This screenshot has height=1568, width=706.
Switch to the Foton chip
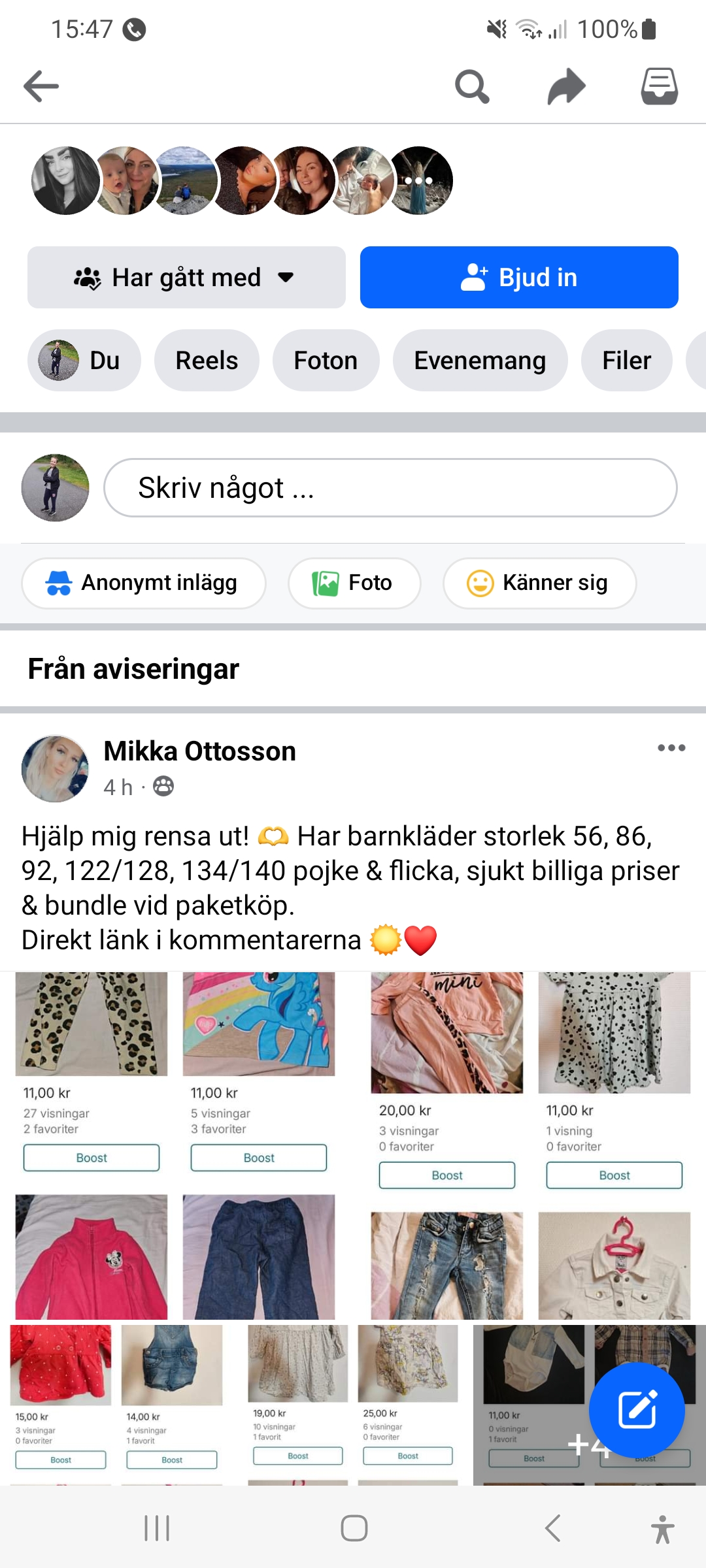pyautogui.click(x=326, y=361)
